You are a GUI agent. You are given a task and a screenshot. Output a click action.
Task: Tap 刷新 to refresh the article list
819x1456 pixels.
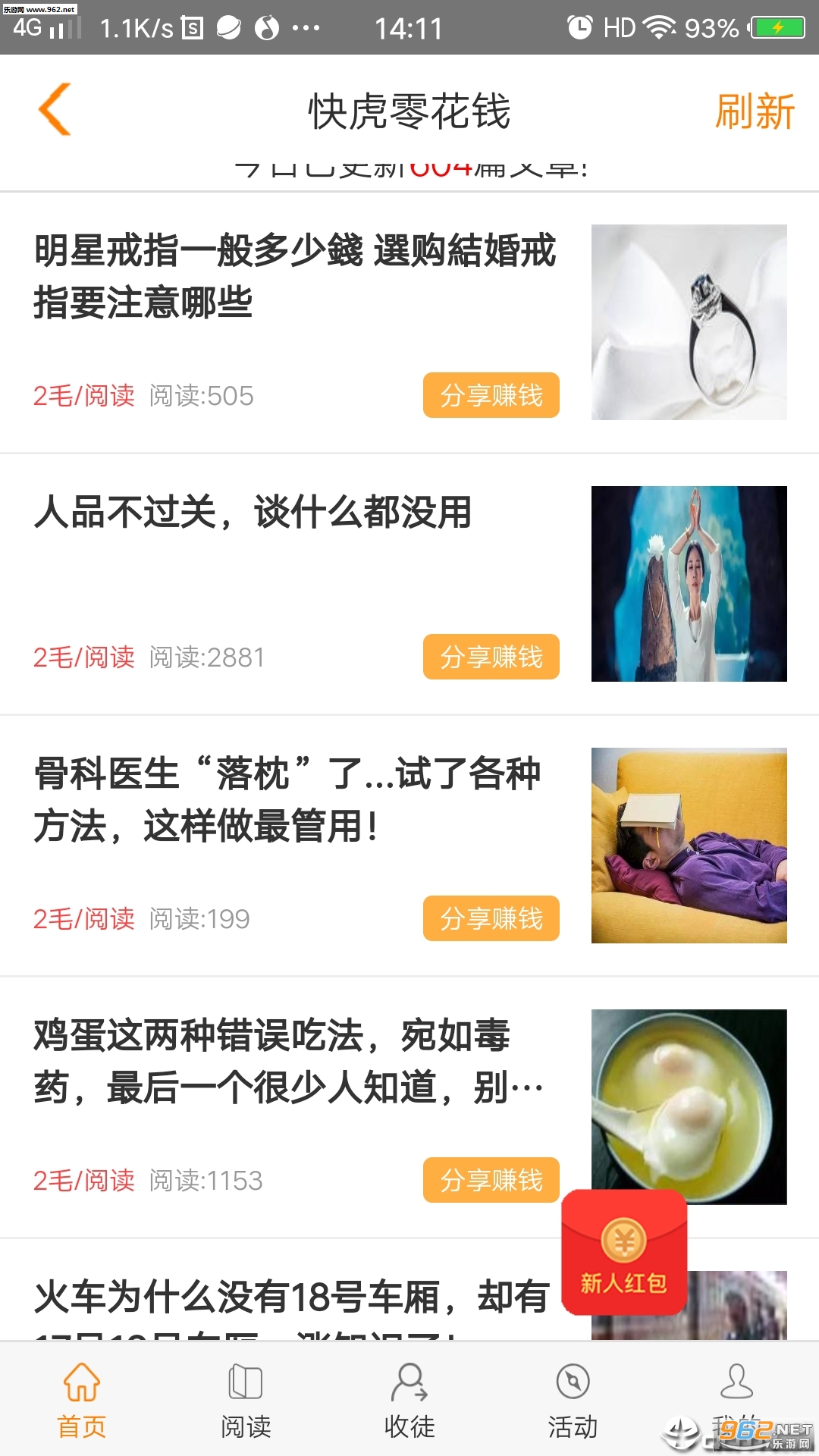754,111
